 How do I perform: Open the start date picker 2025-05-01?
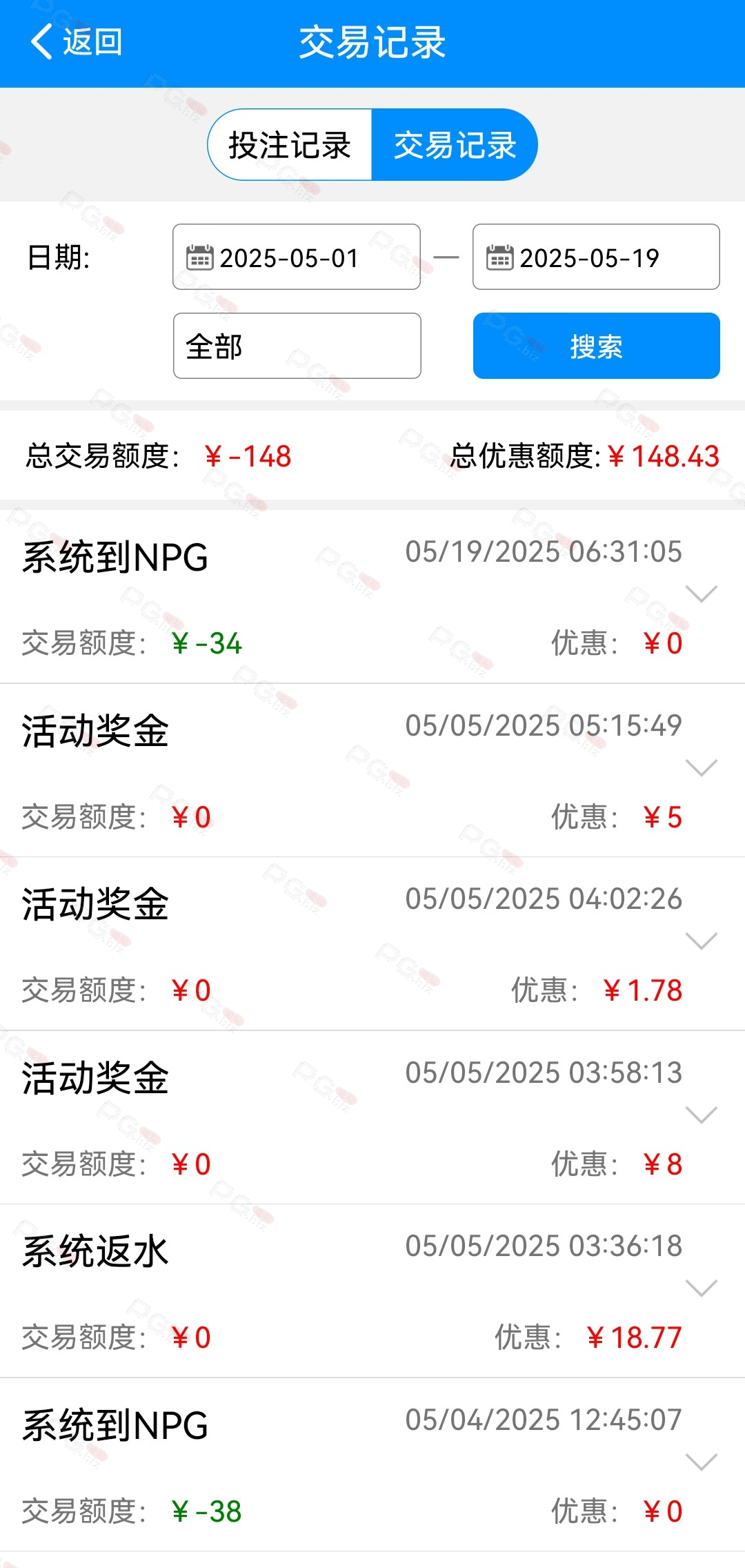point(297,257)
